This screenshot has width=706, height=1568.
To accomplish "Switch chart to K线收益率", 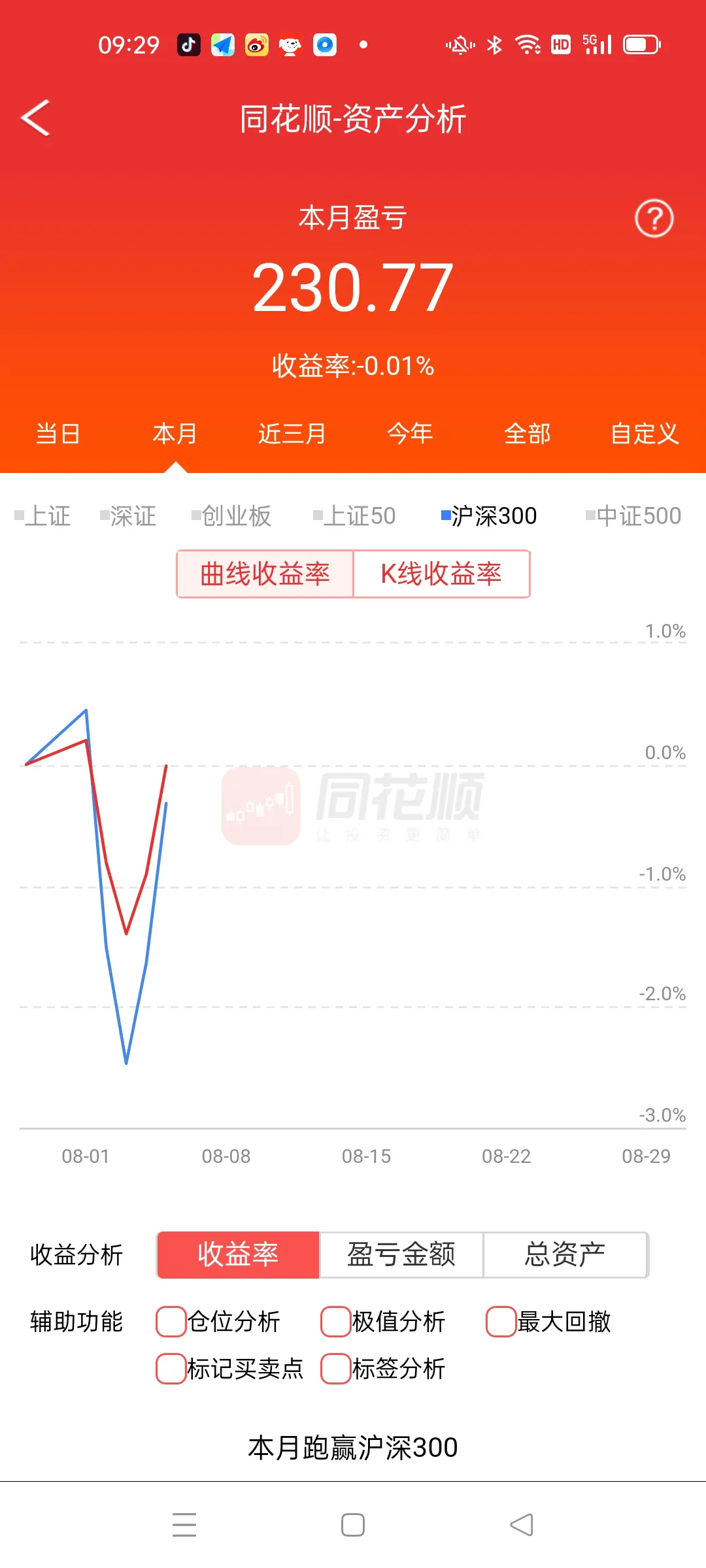I will pyautogui.click(x=441, y=574).
